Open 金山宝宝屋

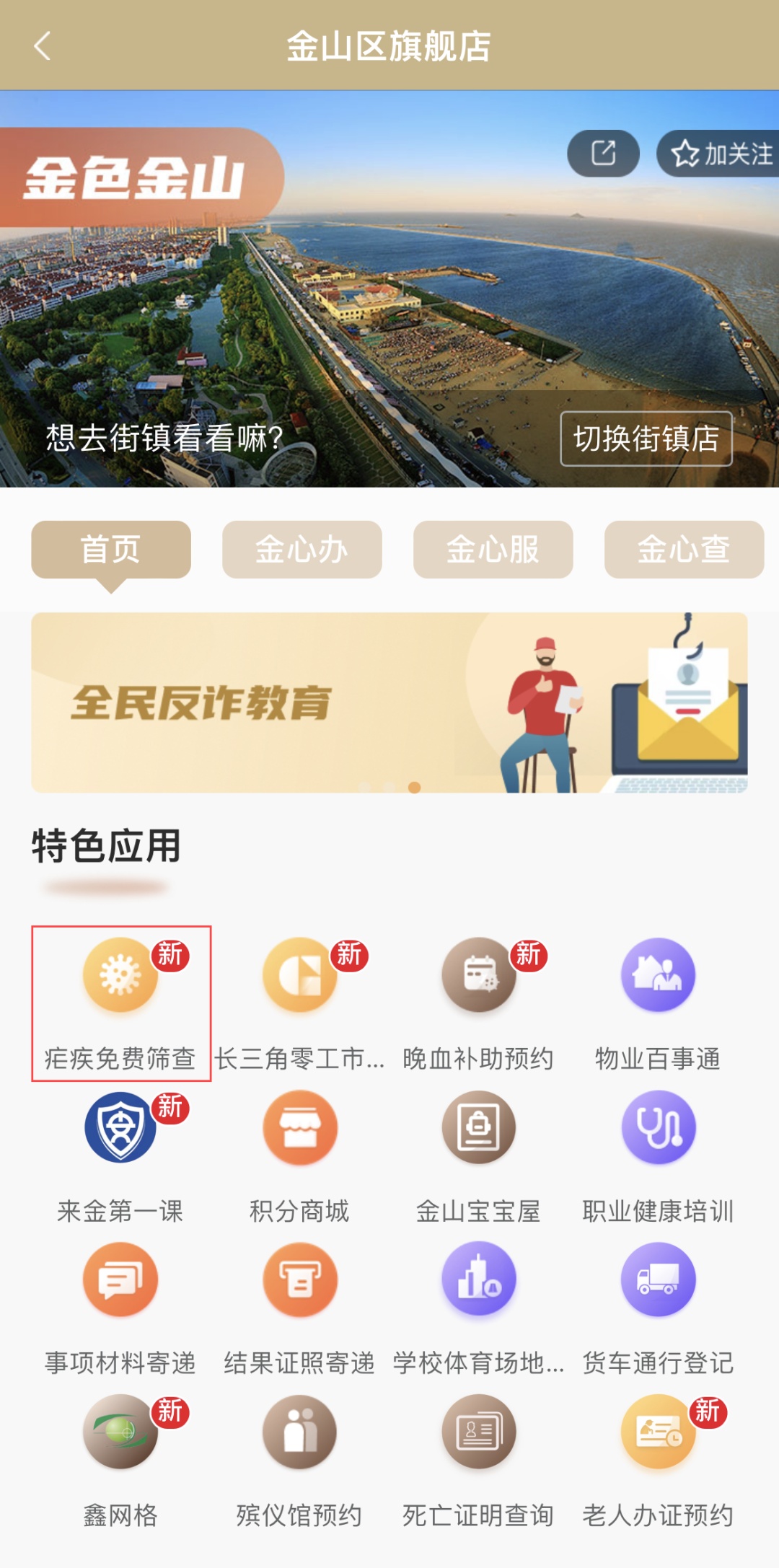[x=478, y=1155]
